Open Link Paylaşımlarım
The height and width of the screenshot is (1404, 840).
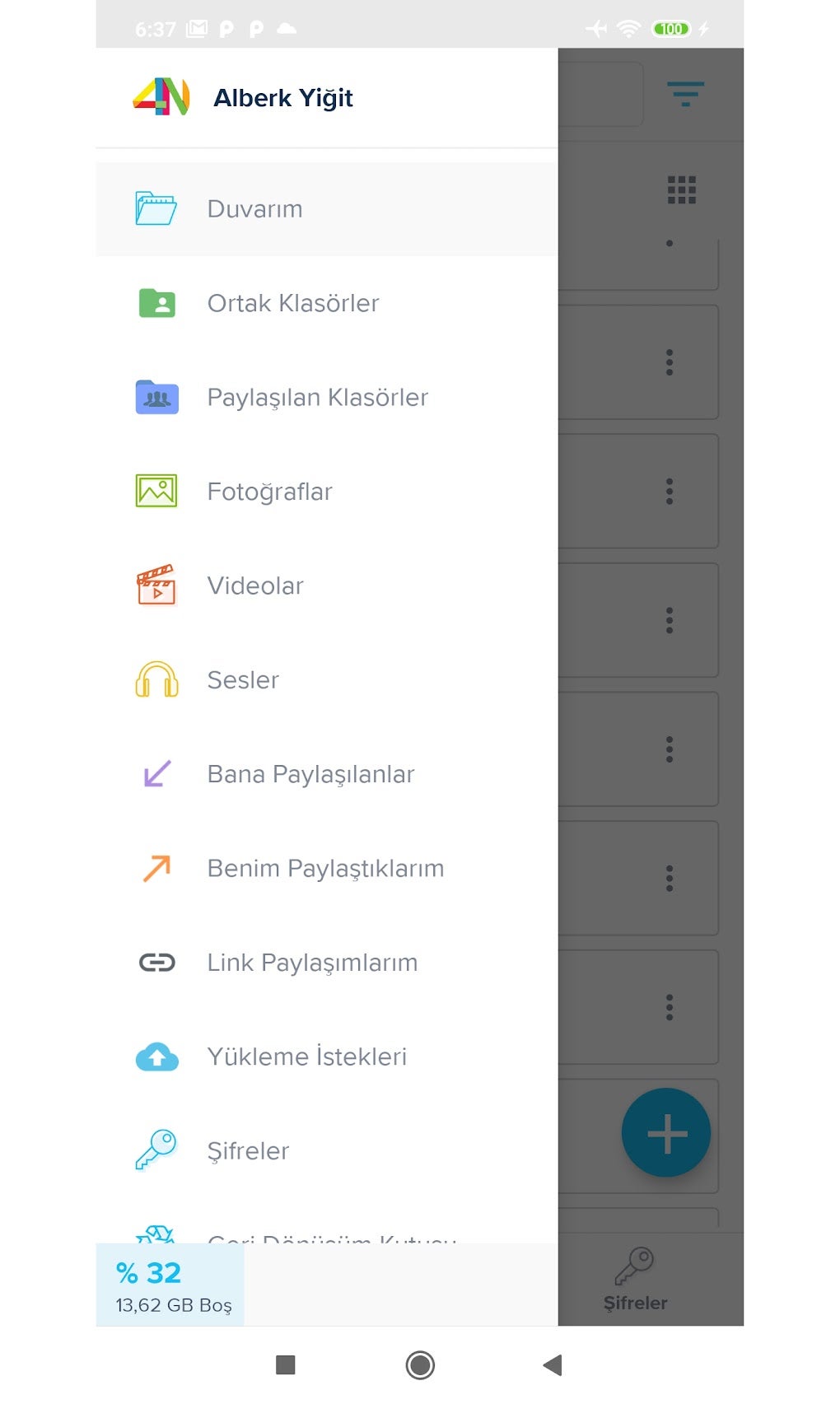click(312, 963)
